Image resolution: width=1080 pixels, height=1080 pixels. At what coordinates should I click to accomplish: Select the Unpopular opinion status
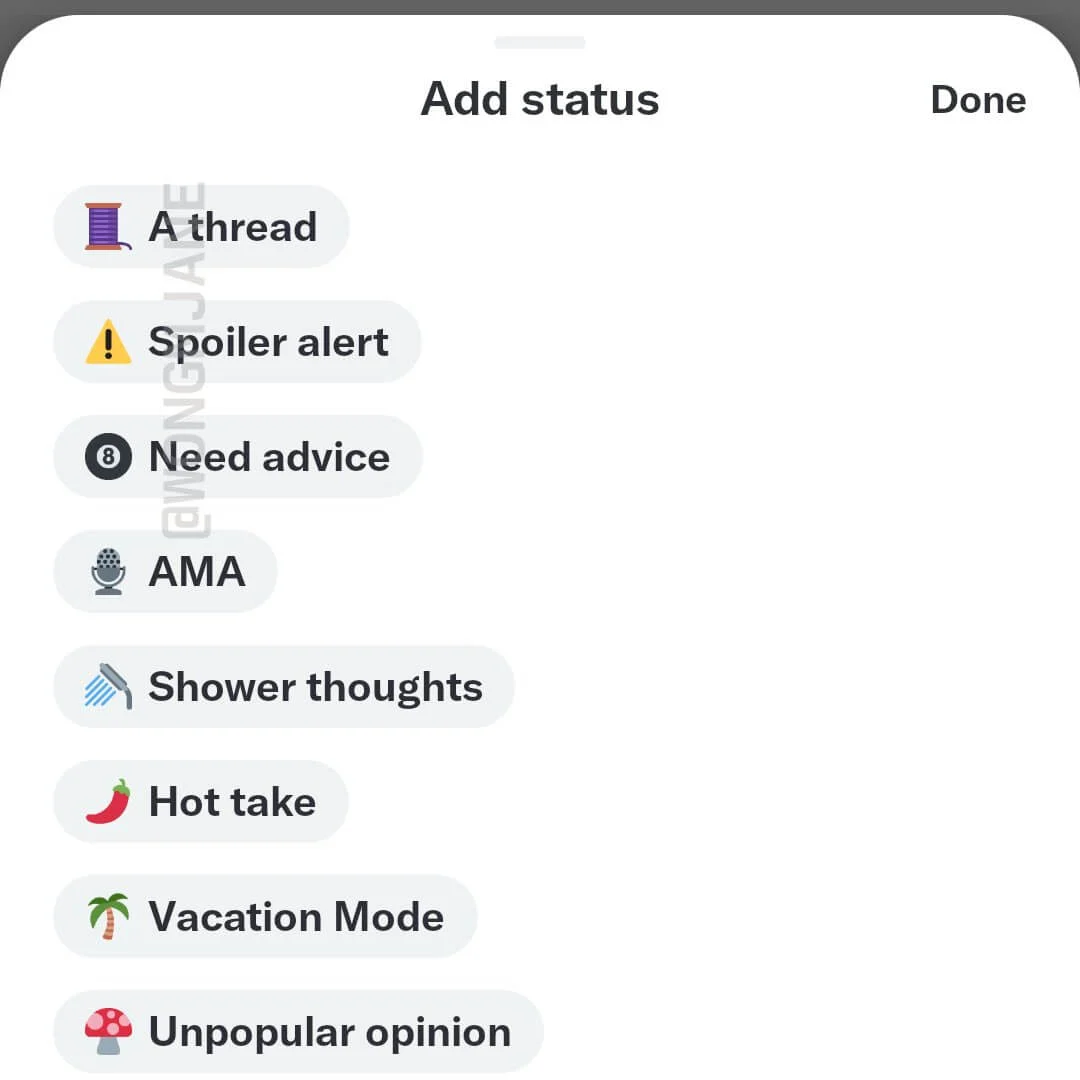click(x=298, y=1032)
